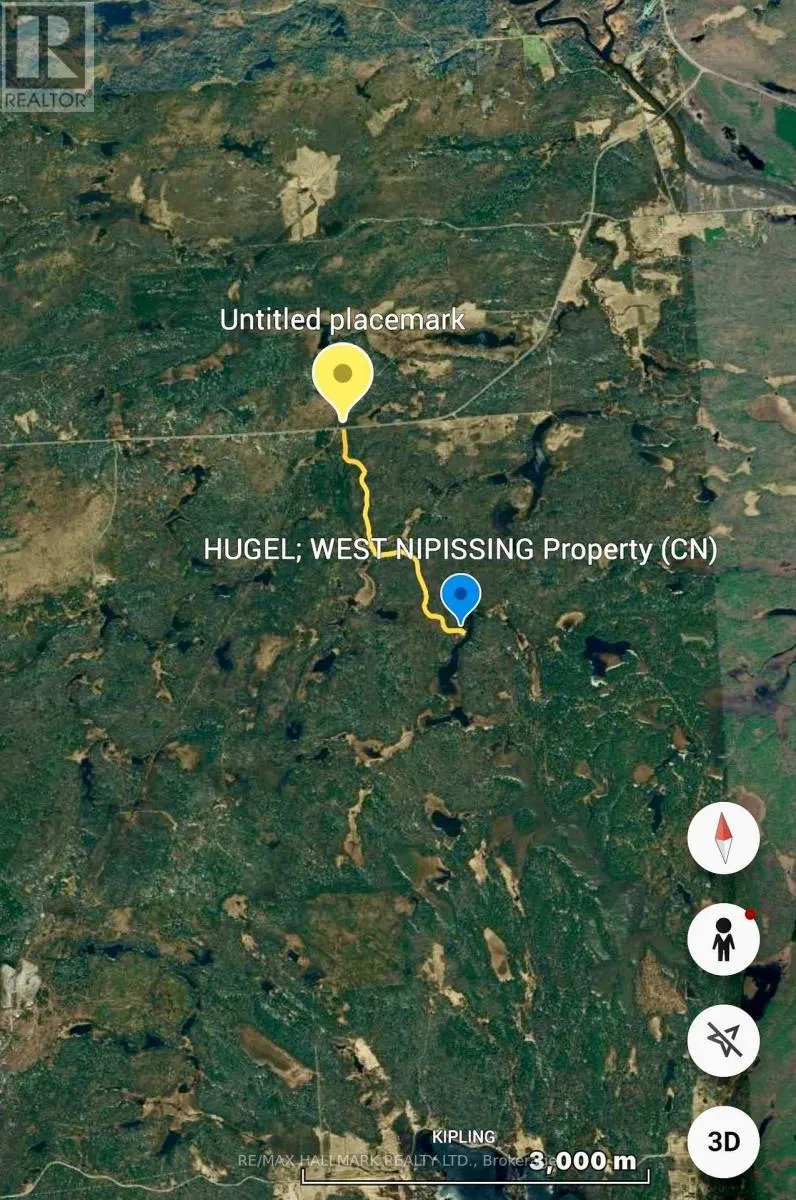The image size is (796, 1200).
Task: Enable my location tracking button
Action: 724,1041
